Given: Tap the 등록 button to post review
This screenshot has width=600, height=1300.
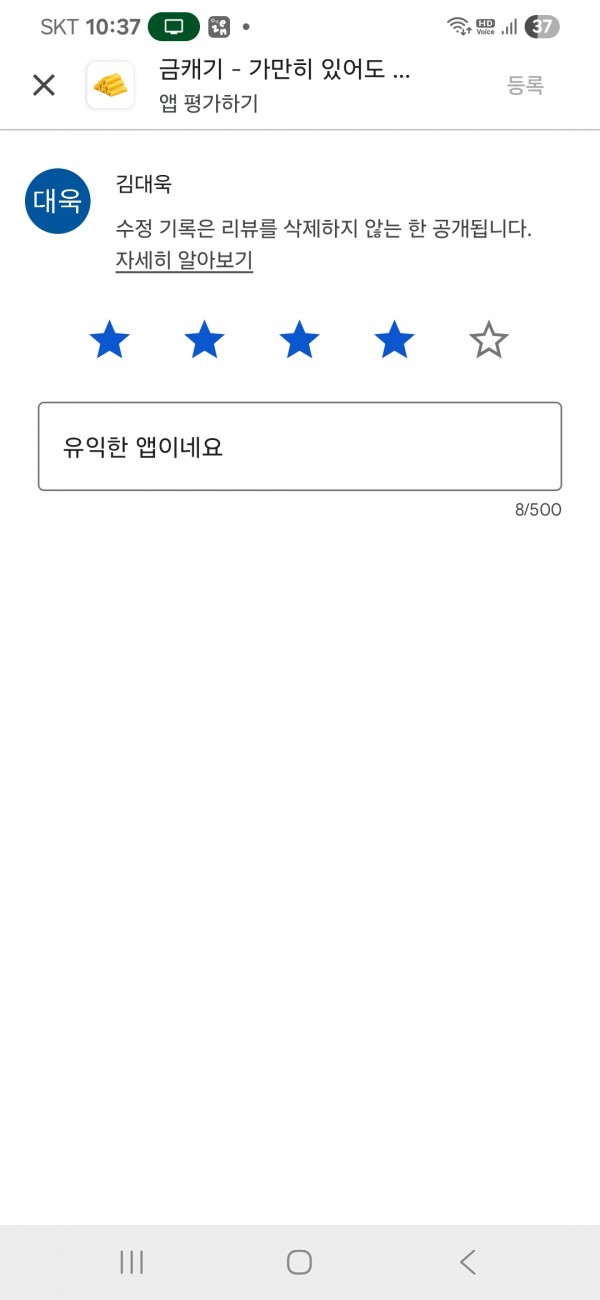Looking at the screenshot, I should [x=525, y=86].
